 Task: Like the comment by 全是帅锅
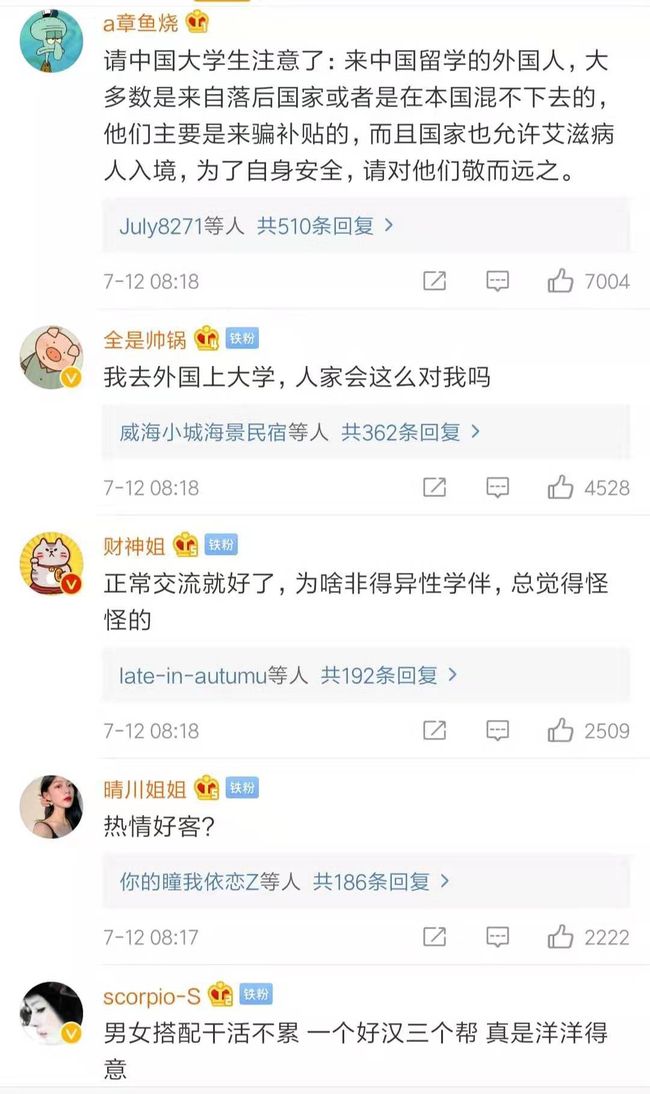coord(560,487)
